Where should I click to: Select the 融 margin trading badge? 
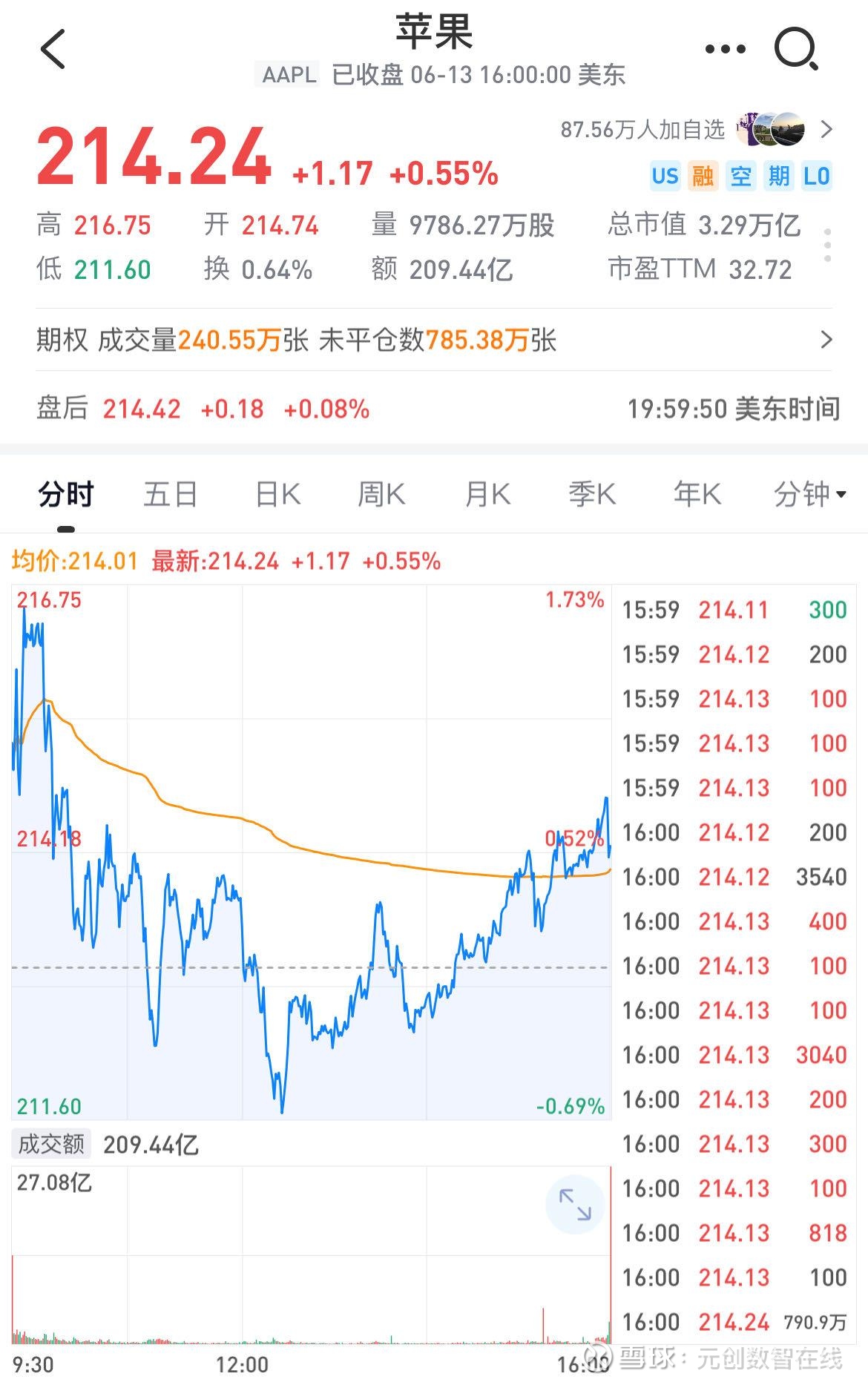point(703,176)
